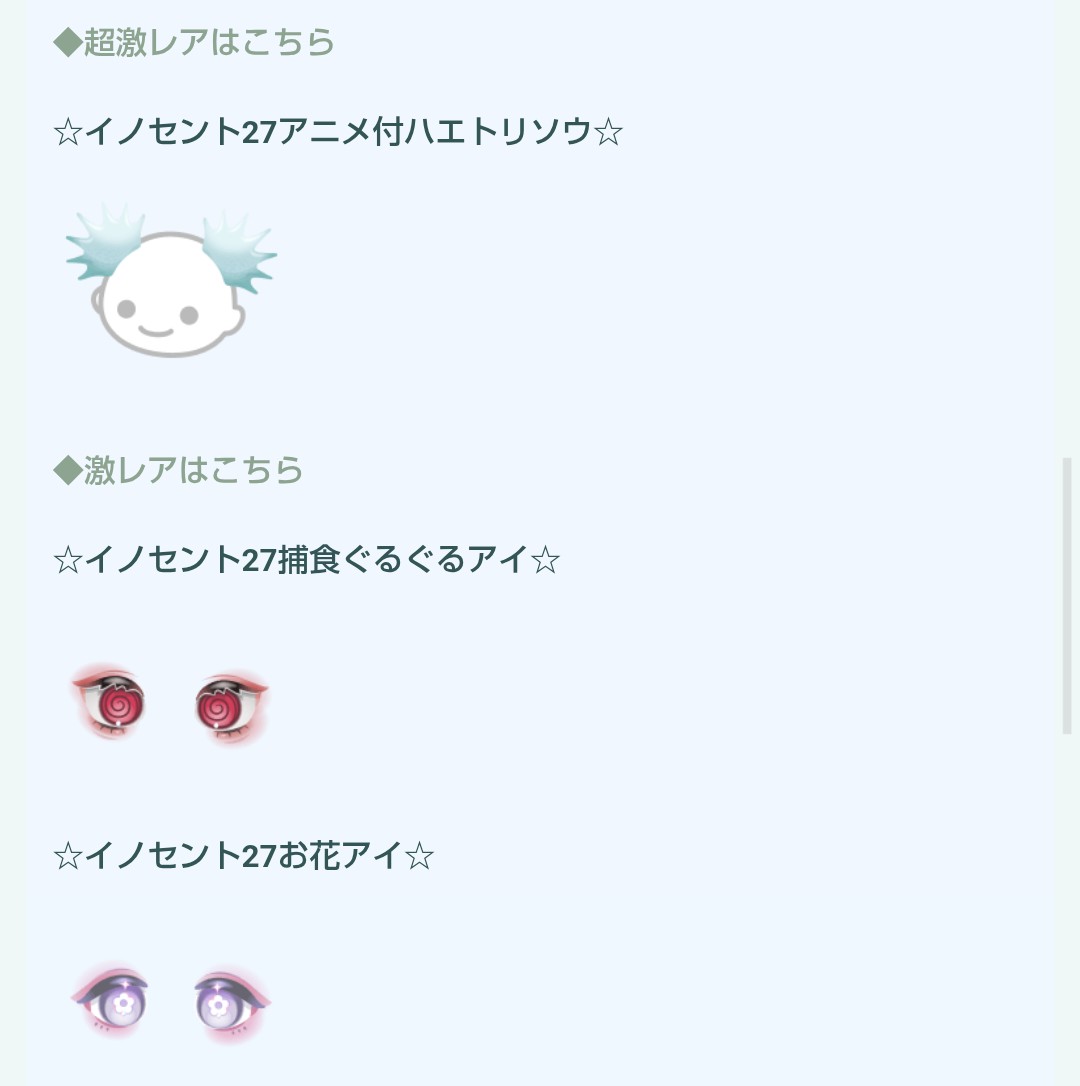
Task: Tap the vertical scrollbar on the right edge
Action: (1067, 595)
